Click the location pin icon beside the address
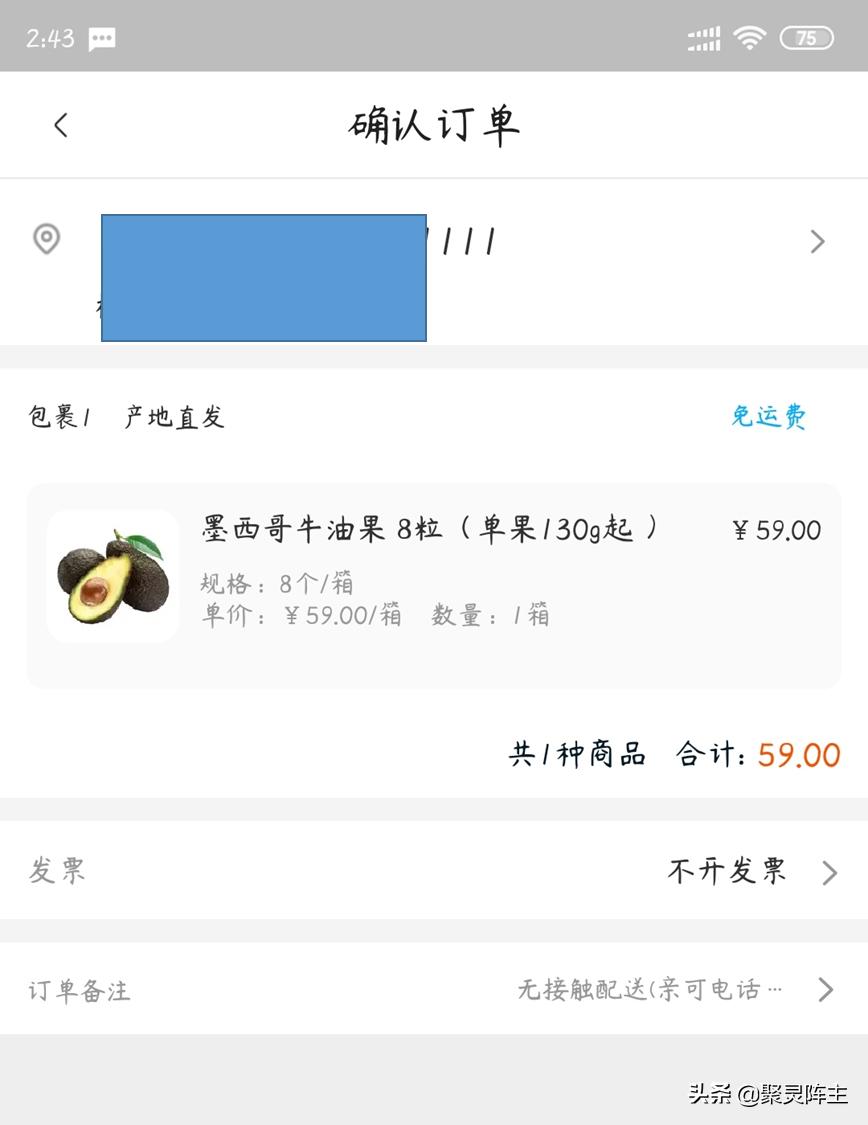The width and height of the screenshot is (868, 1125). tap(47, 240)
